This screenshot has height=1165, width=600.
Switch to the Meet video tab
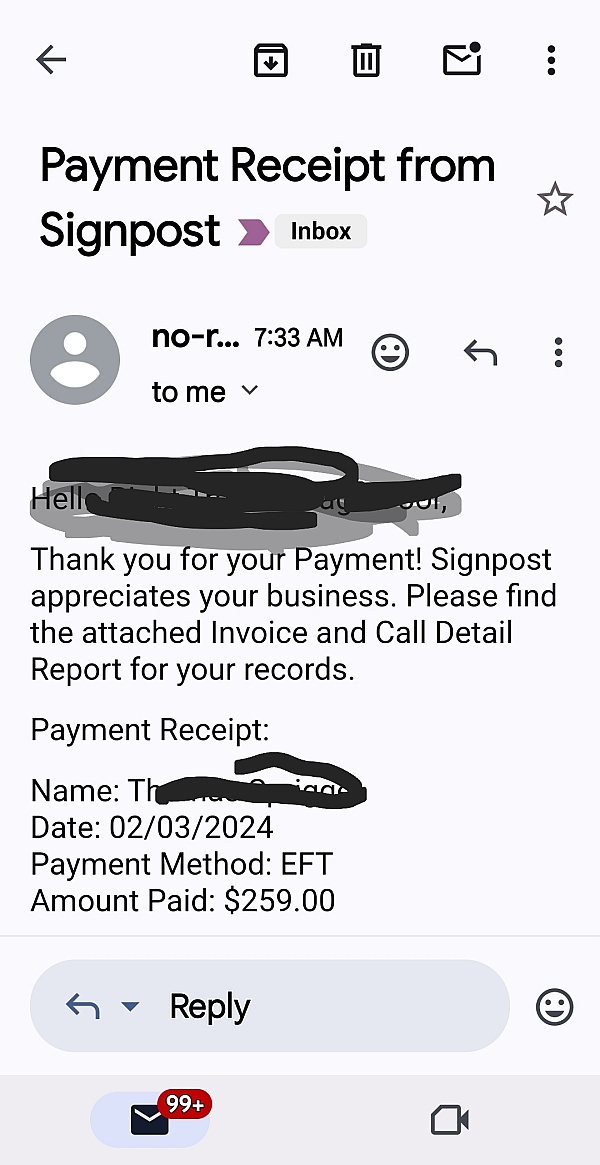pos(450,1120)
